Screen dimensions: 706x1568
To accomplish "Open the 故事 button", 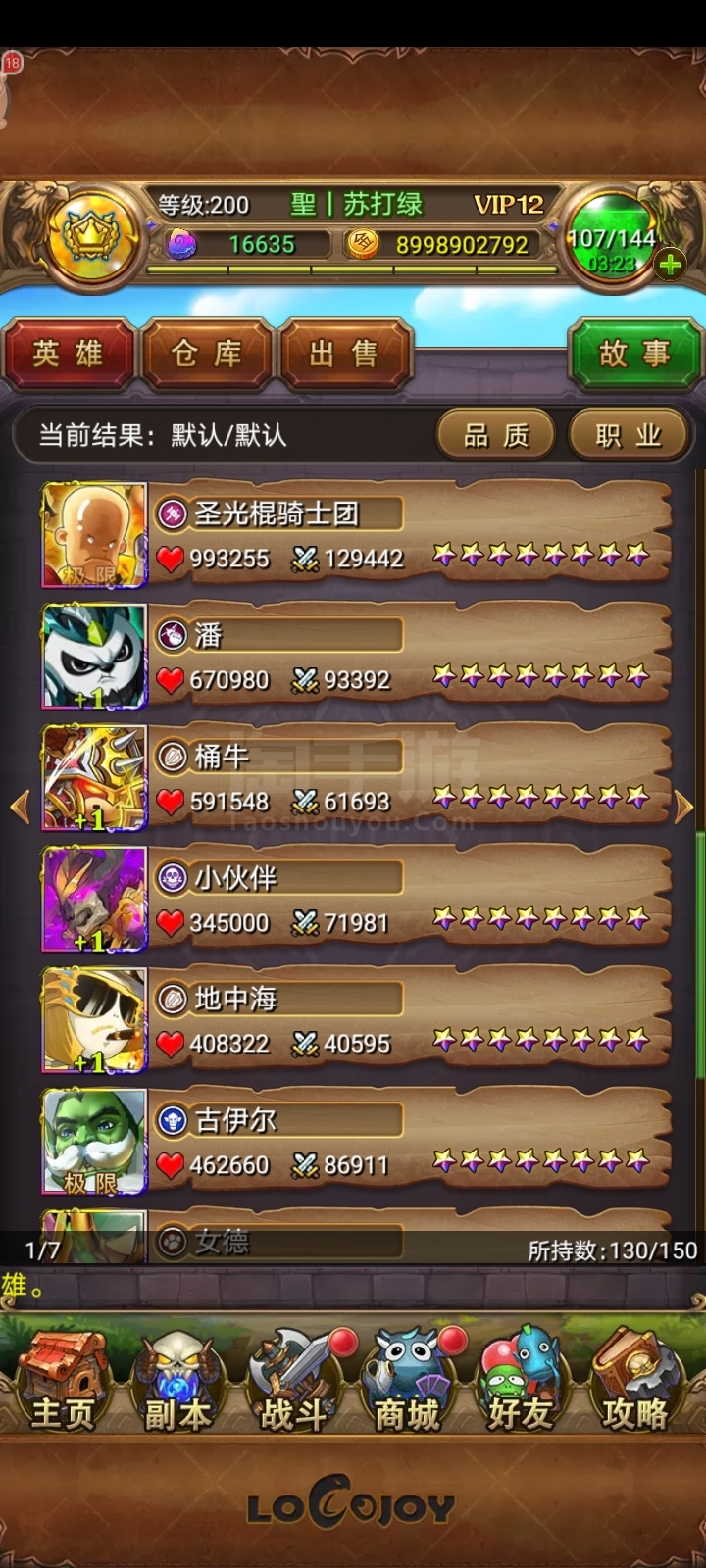I will (x=634, y=354).
